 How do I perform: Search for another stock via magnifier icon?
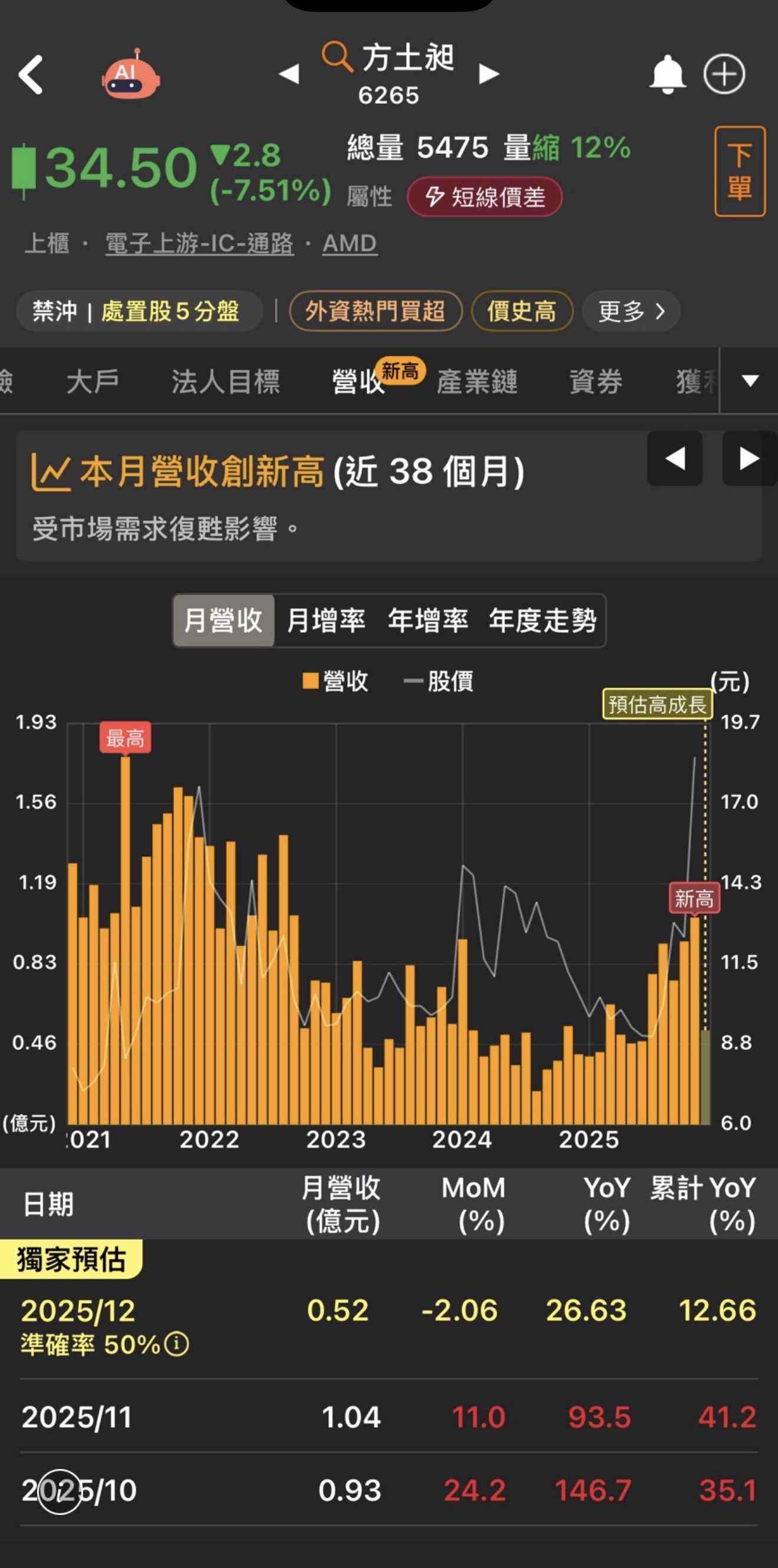coord(337,57)
